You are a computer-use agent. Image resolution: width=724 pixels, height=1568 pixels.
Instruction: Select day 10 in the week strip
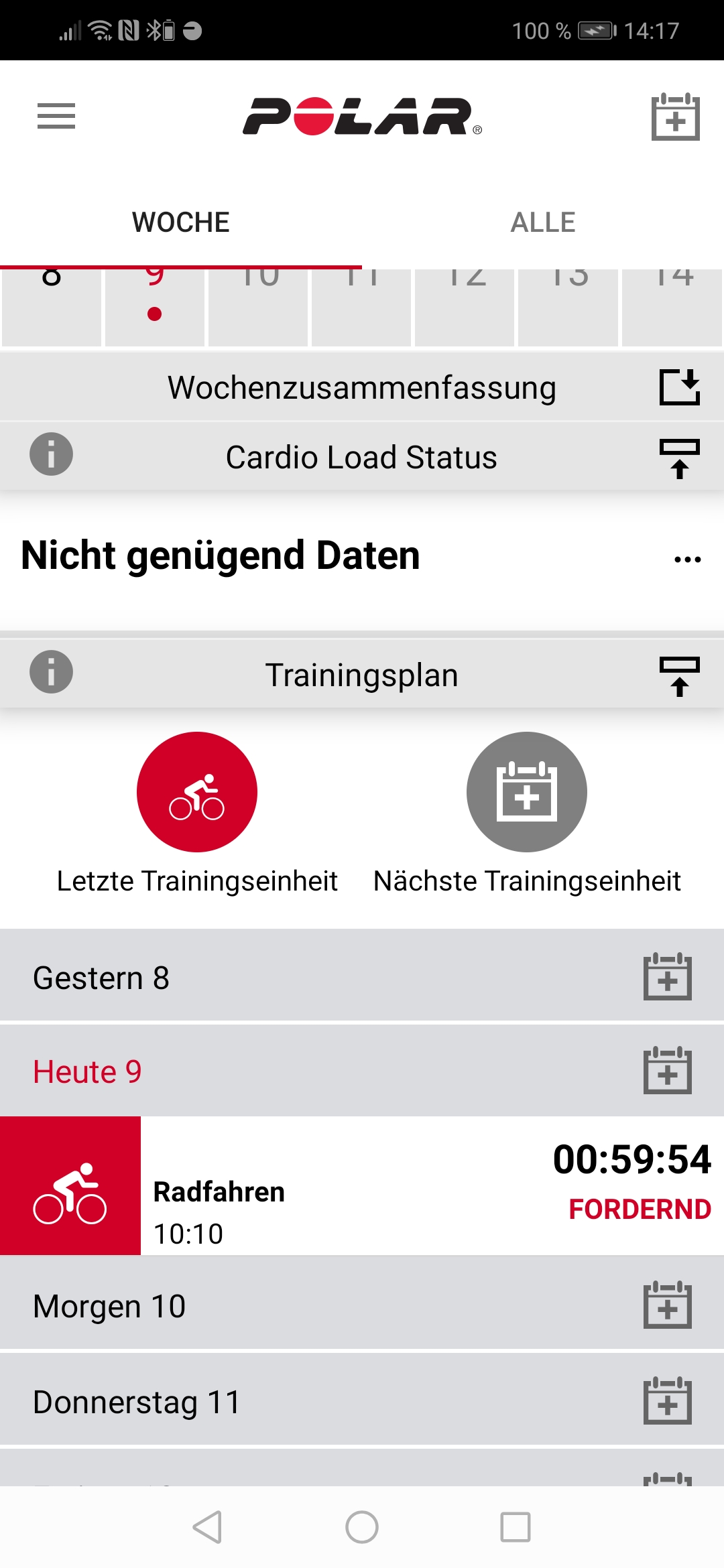pos(259,307)
